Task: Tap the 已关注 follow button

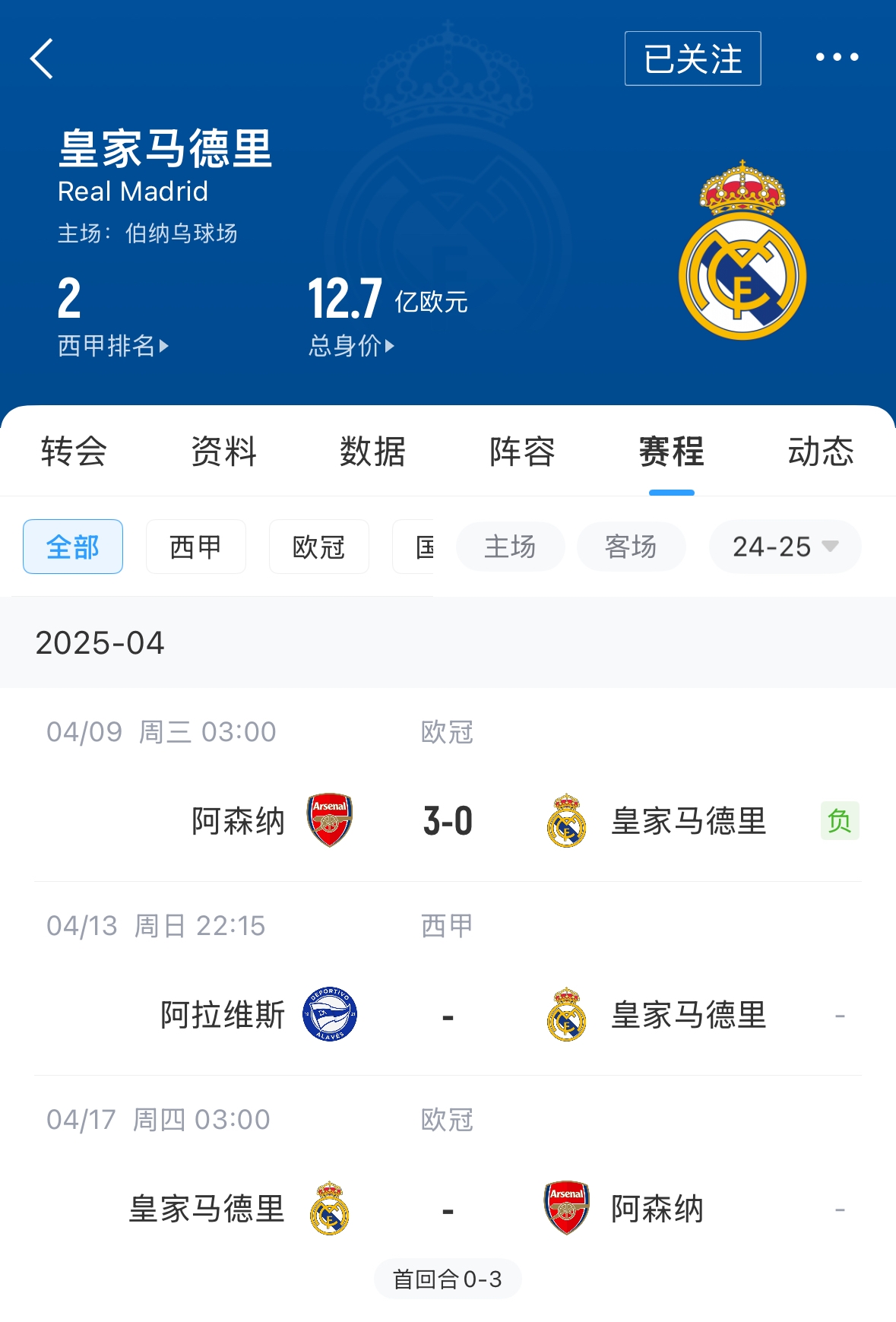Action: pos(692,59)
